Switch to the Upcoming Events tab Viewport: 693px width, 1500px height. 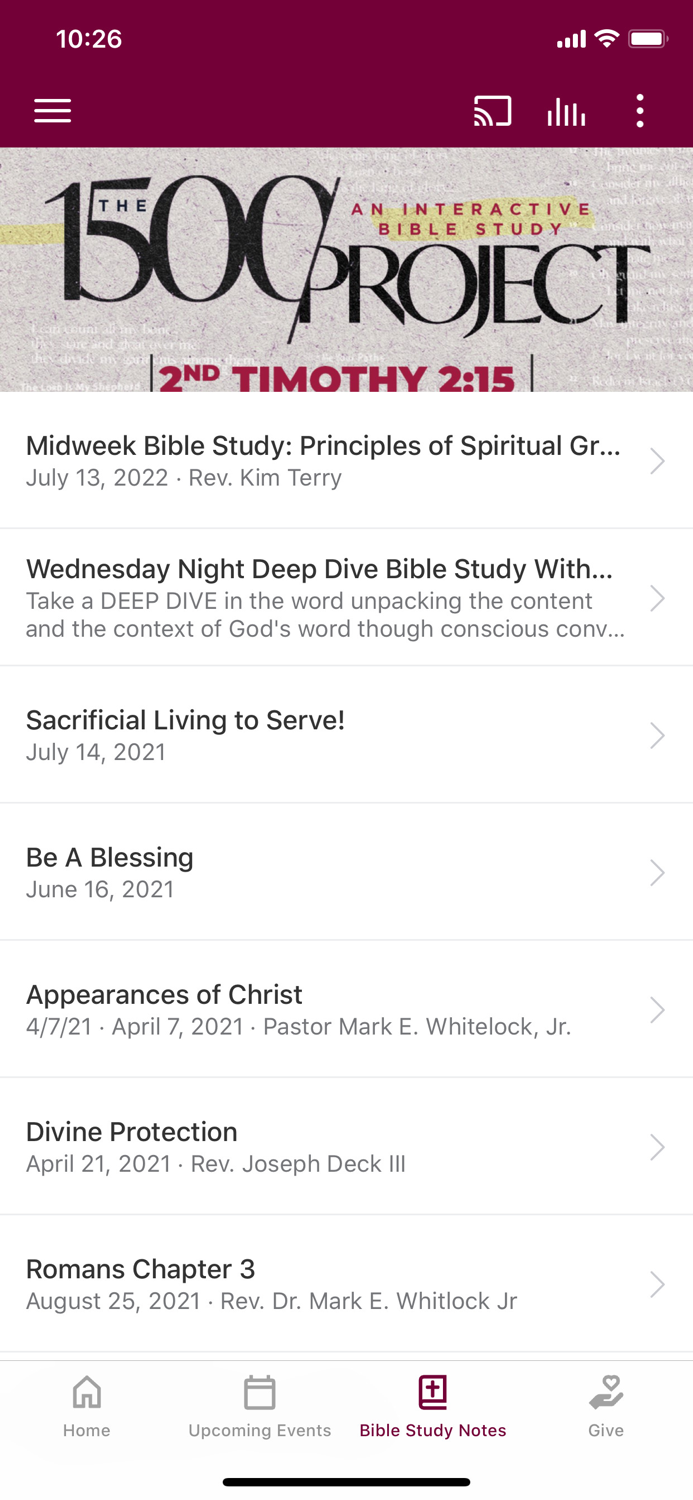click(260, 1406)
